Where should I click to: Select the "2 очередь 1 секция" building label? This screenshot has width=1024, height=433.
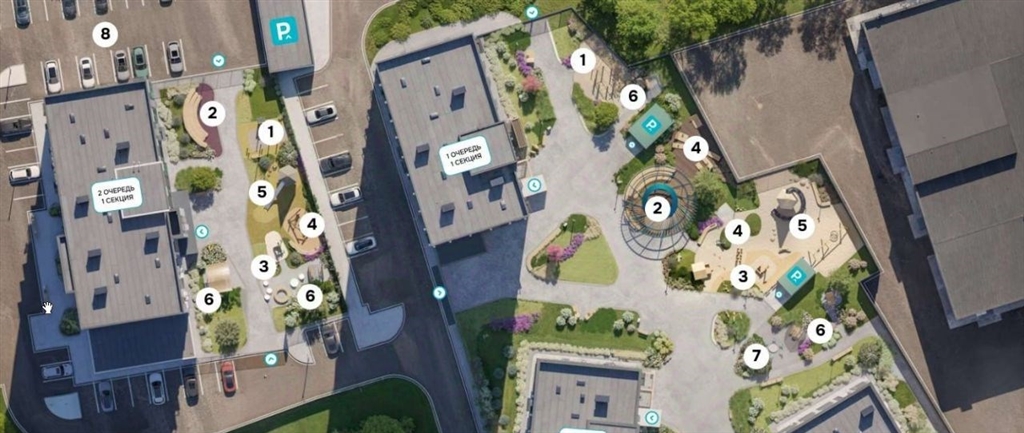(116, 194)
